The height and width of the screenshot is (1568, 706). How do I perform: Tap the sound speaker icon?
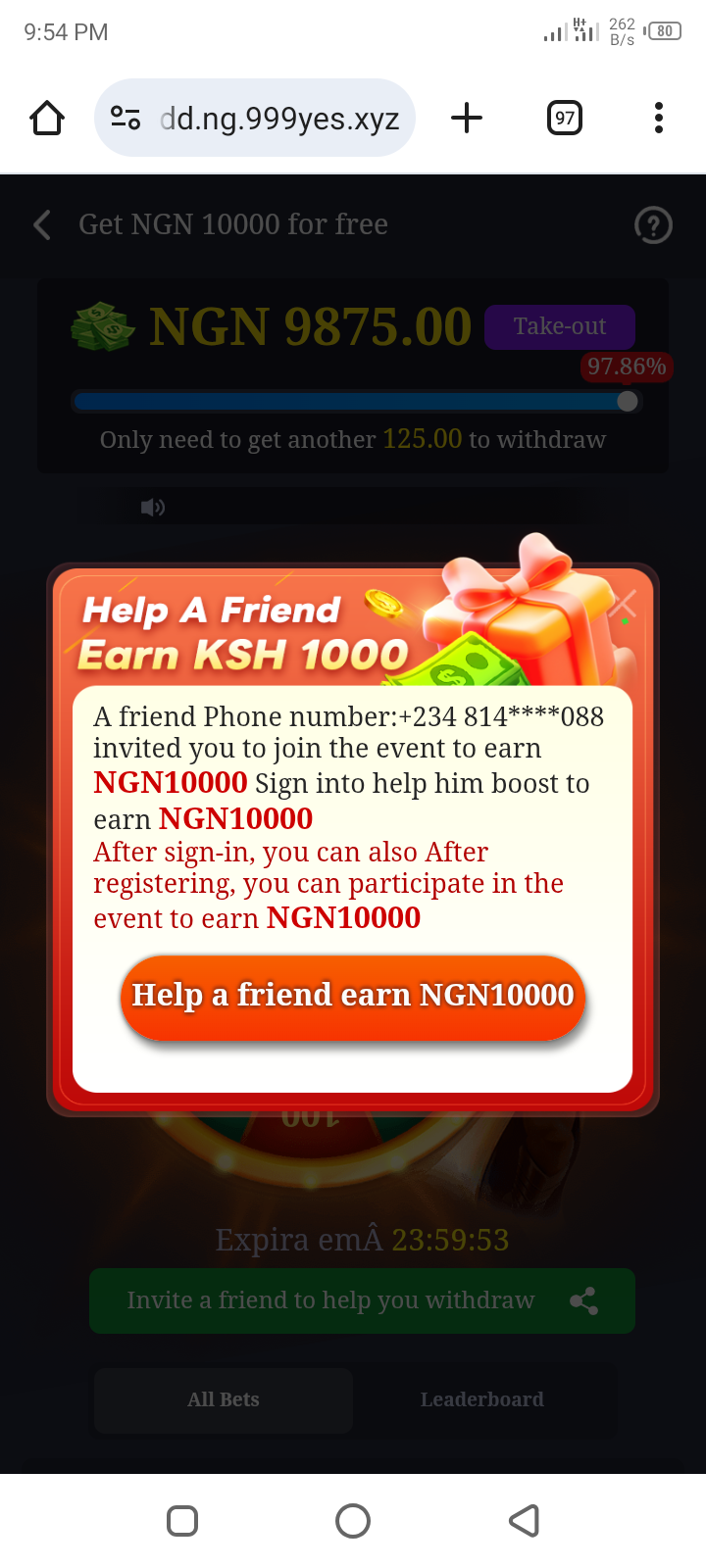click(x=153, y=507)
